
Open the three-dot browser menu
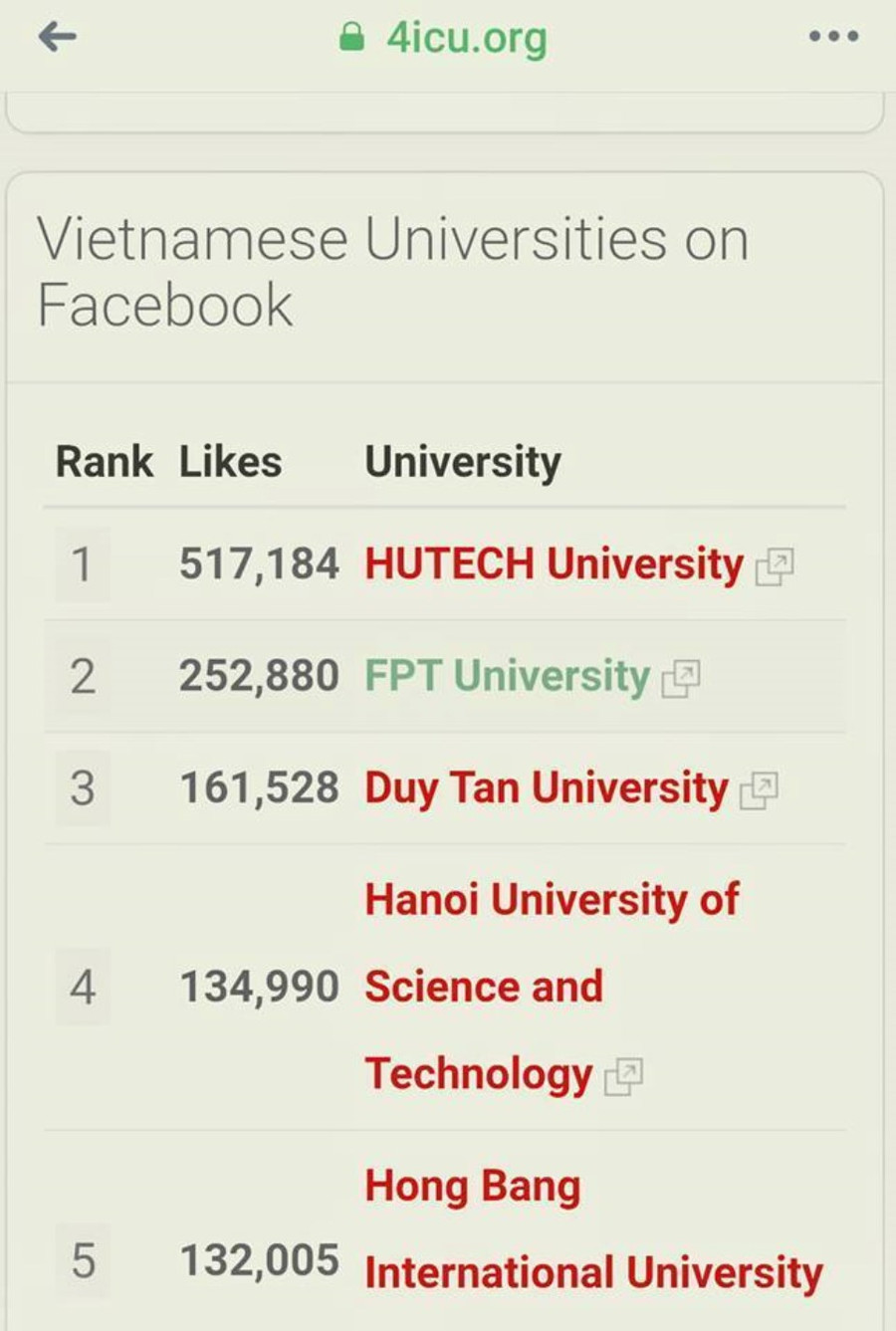(833, 38)
